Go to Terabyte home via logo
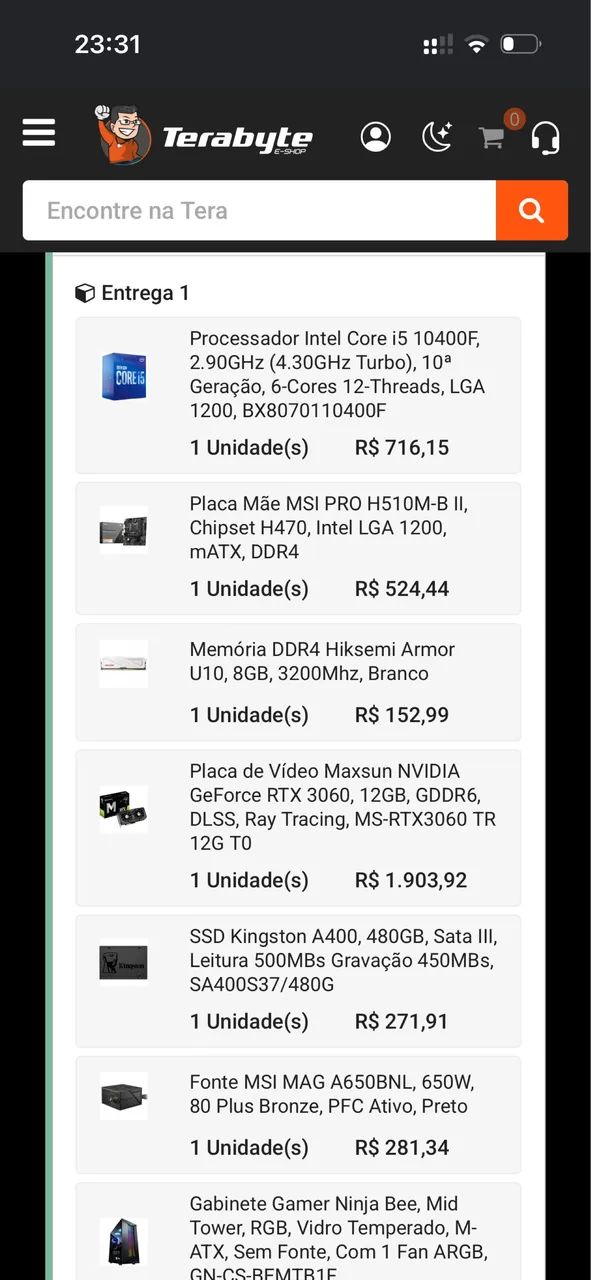The width and height of the screenshot is (591, 1280). point(203,135)
